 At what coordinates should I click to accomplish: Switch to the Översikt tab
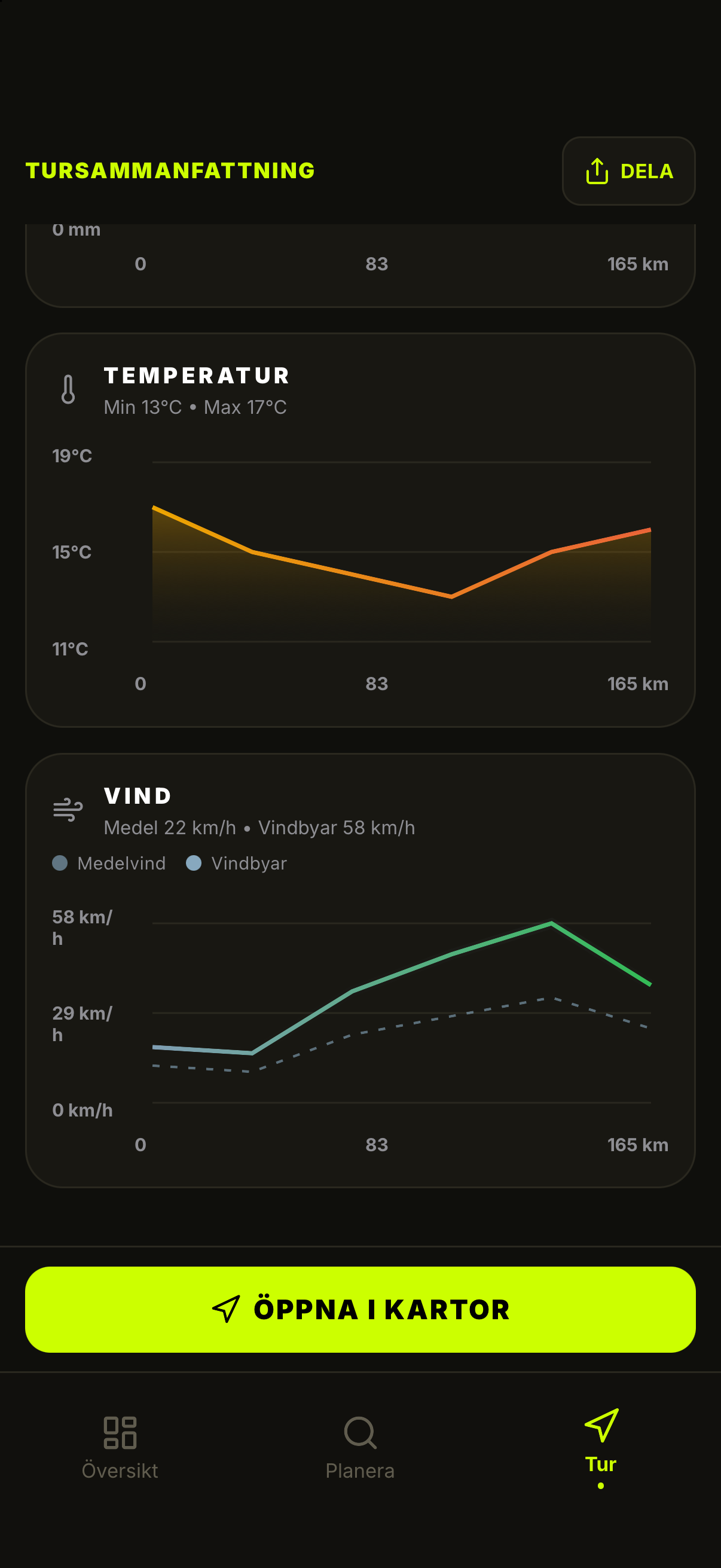pos(120,1447)
